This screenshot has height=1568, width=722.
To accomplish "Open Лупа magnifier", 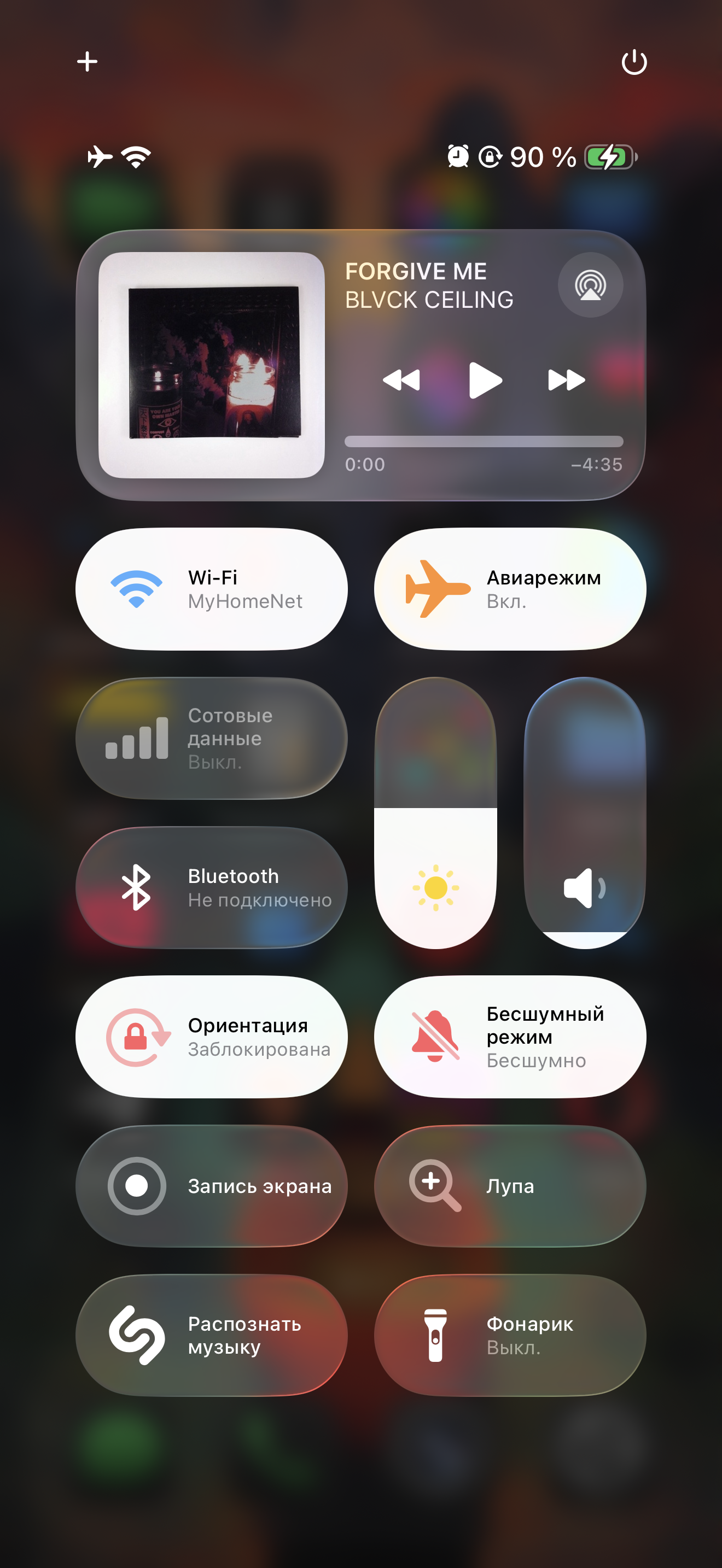I will click(x=510, y=1186).
